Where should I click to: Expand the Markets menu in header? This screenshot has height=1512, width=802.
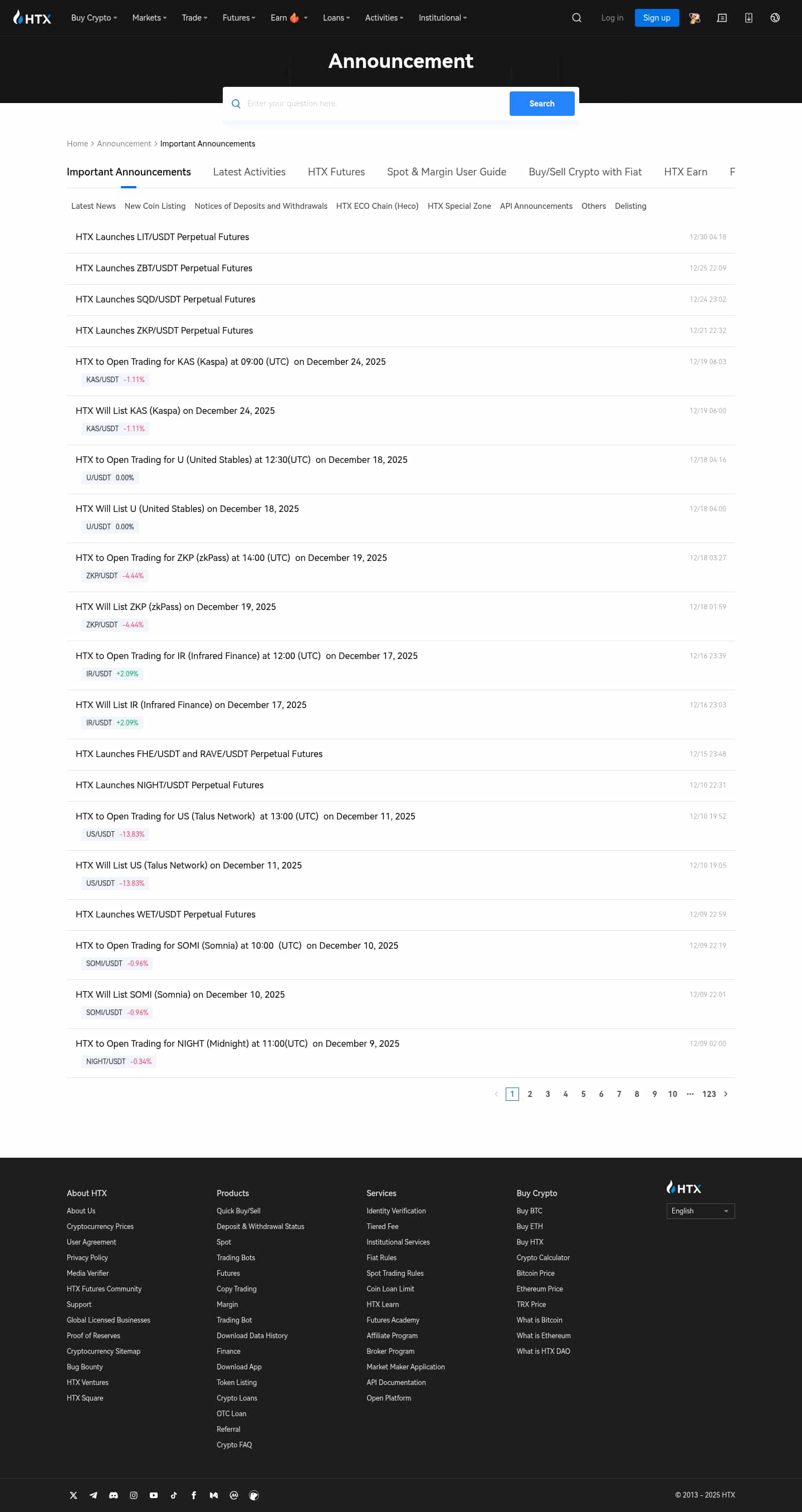149,18
